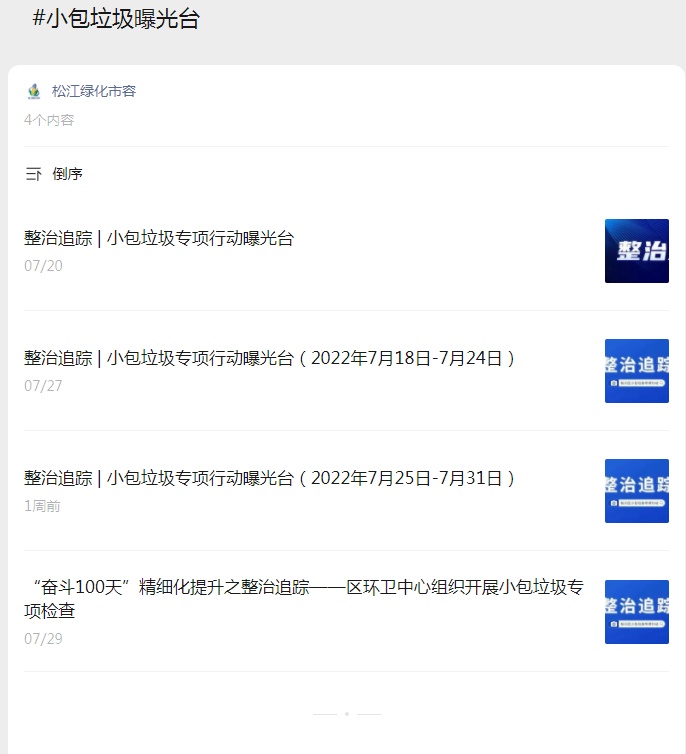Tap the thumbnail of the 07/20 article
Viewport: 686px width, 754px height.
click(x=636, y=251)
